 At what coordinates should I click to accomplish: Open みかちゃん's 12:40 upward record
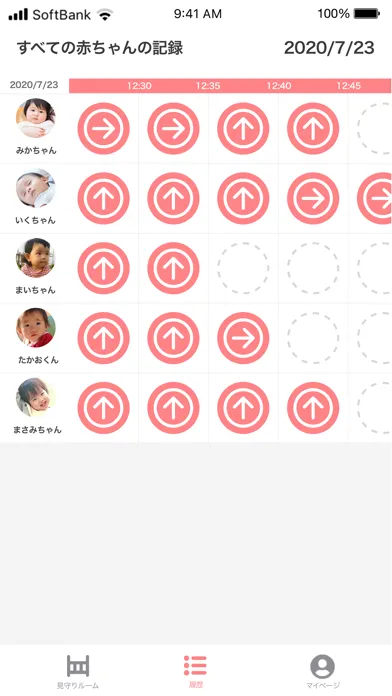coord(243,128)
